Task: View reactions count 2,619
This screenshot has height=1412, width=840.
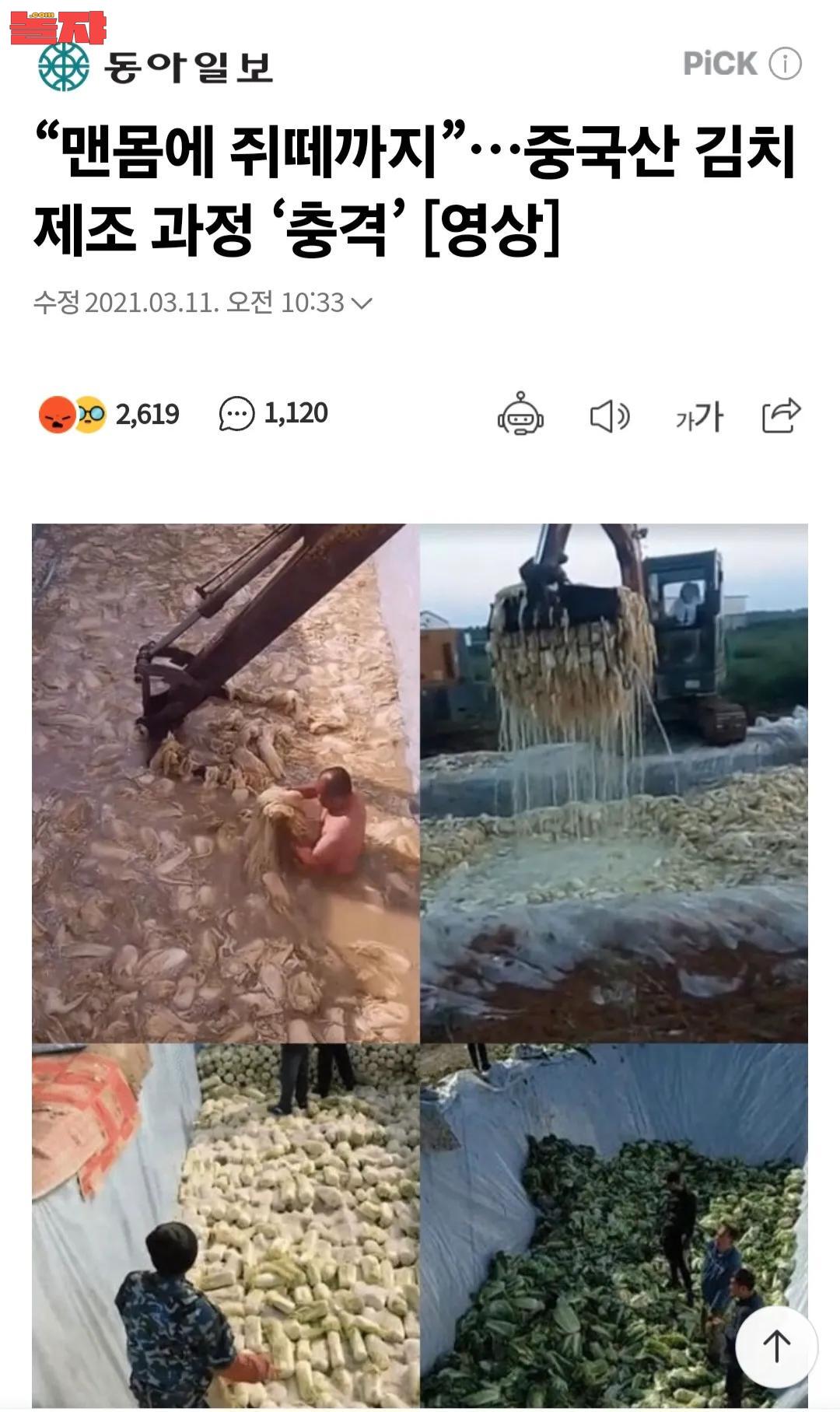Action: coord(110,414)
